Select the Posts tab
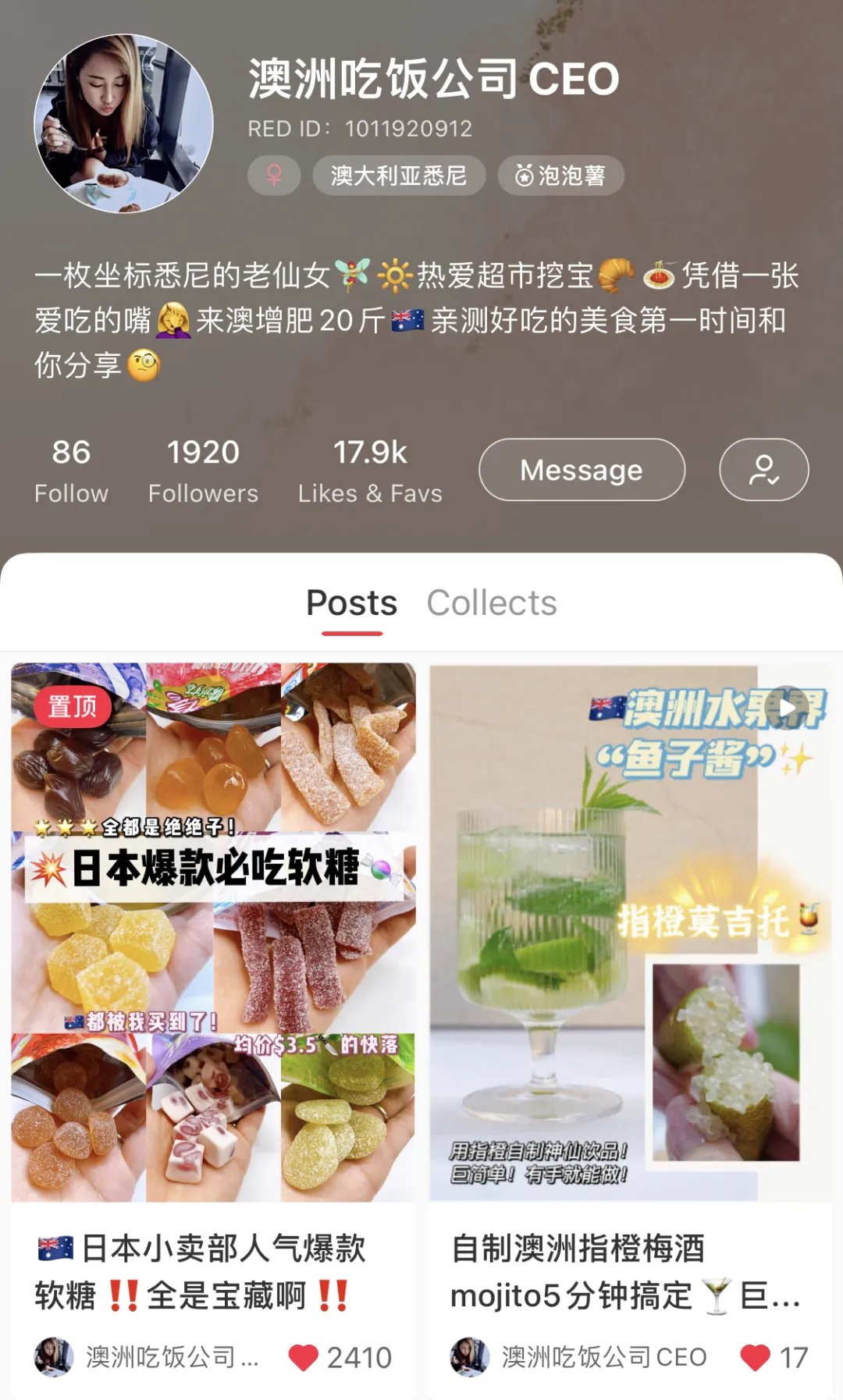The width and height of the screenshot is (843, 1400). (351, 603)
